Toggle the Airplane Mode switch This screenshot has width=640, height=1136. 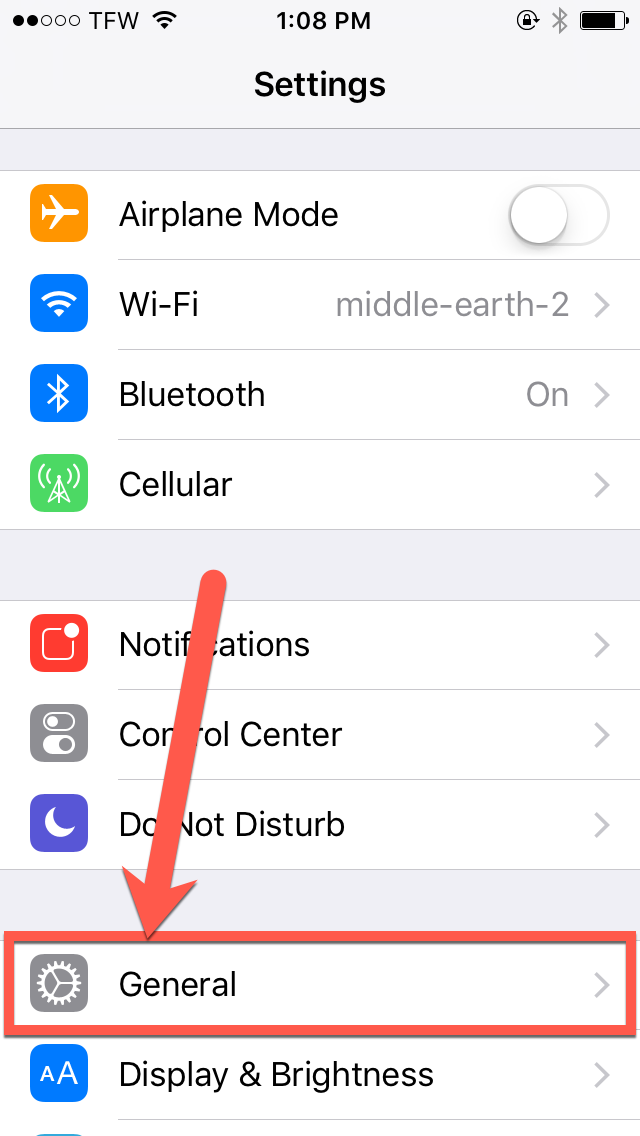[x=558, y=215]
